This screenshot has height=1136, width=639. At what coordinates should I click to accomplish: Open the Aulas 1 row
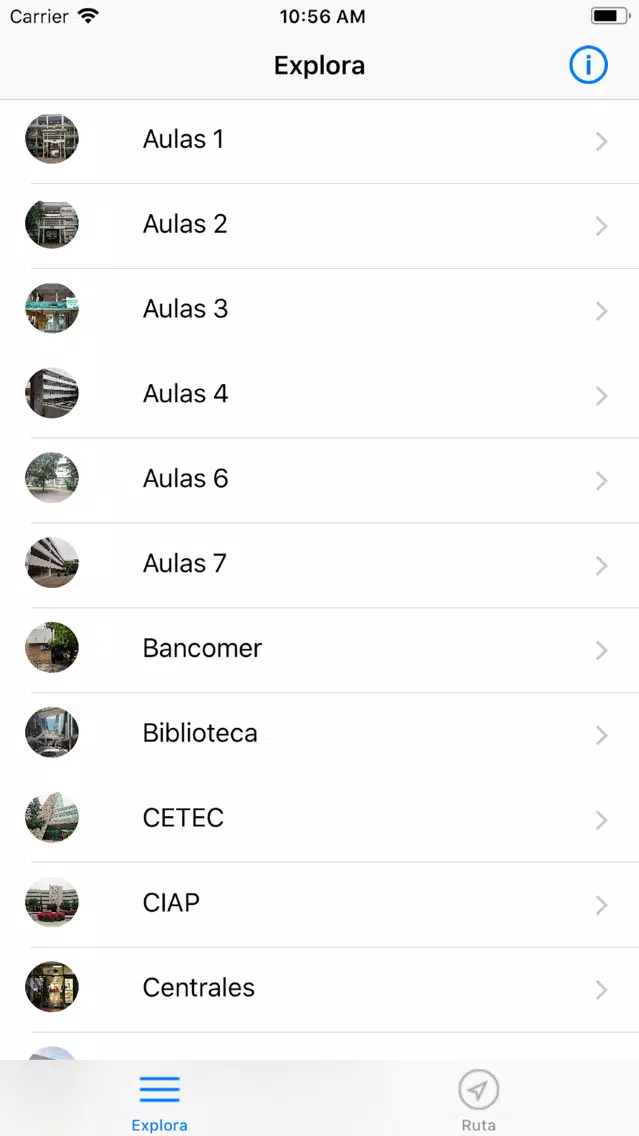pos(320,141)
